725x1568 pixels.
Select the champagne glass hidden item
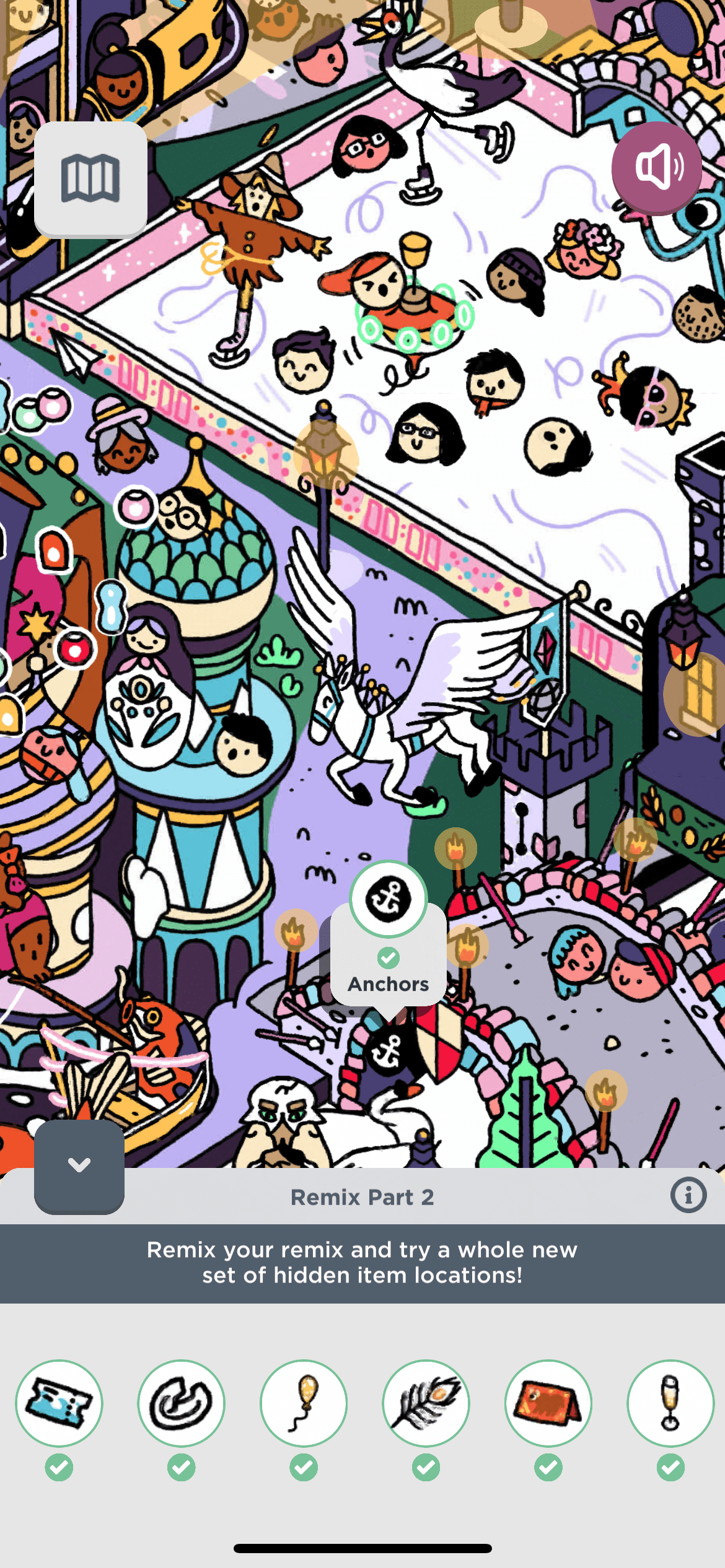coord(670,1403)
